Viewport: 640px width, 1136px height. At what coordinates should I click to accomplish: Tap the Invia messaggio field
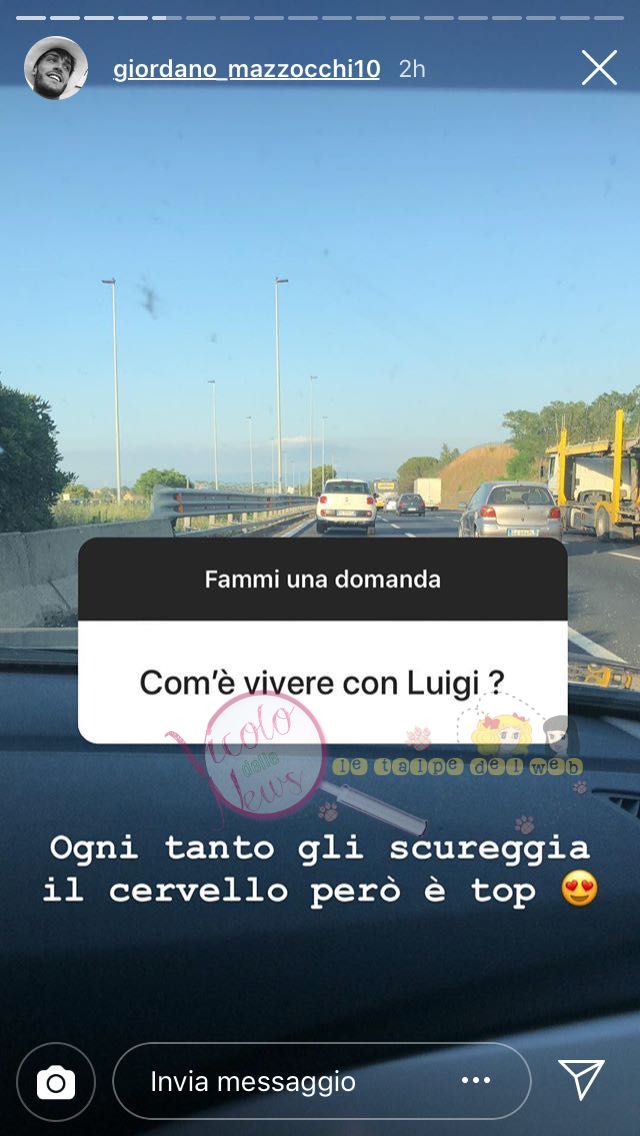coord(290,1081)
